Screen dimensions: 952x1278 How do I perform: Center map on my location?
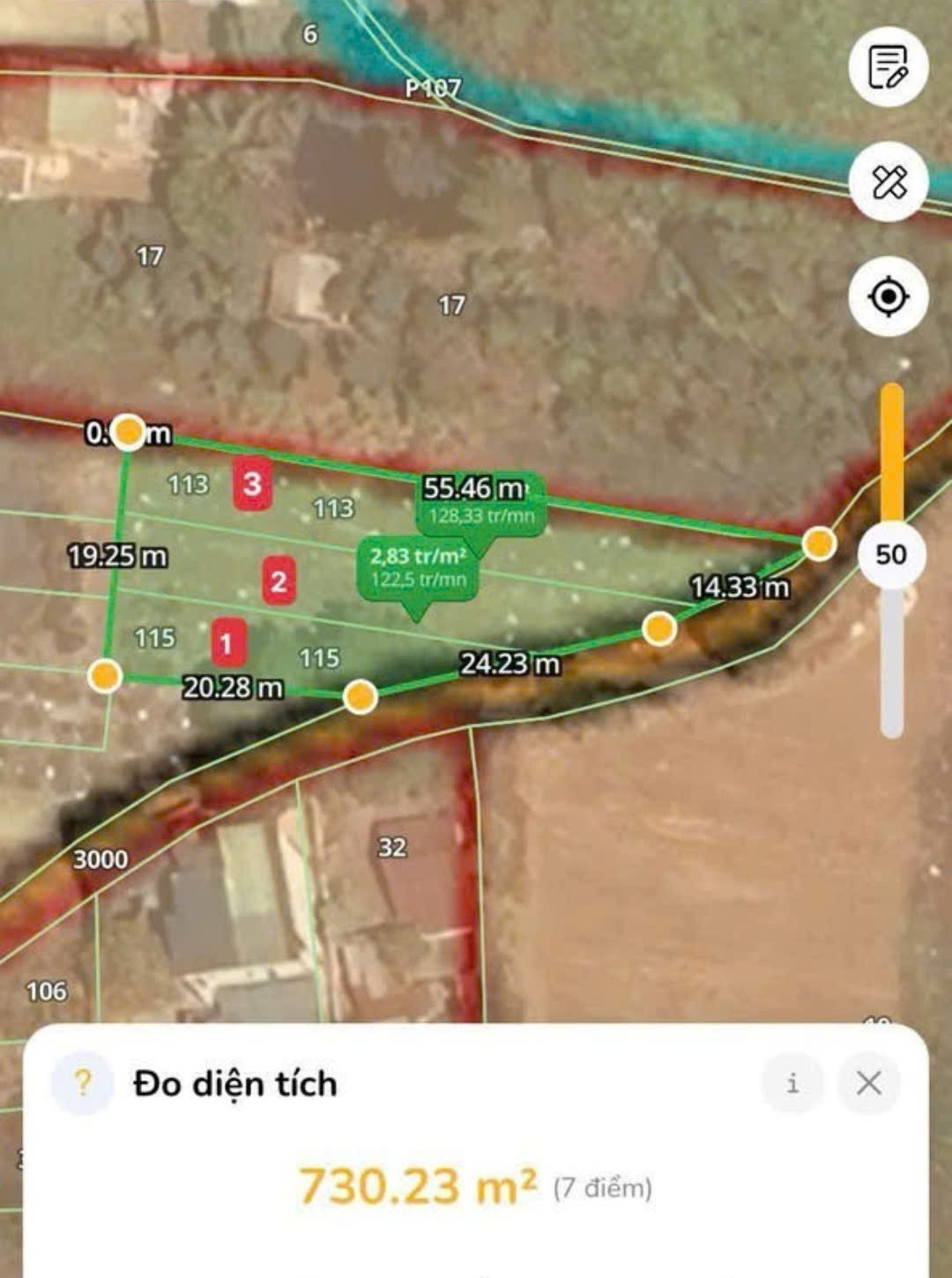[889, 296]
